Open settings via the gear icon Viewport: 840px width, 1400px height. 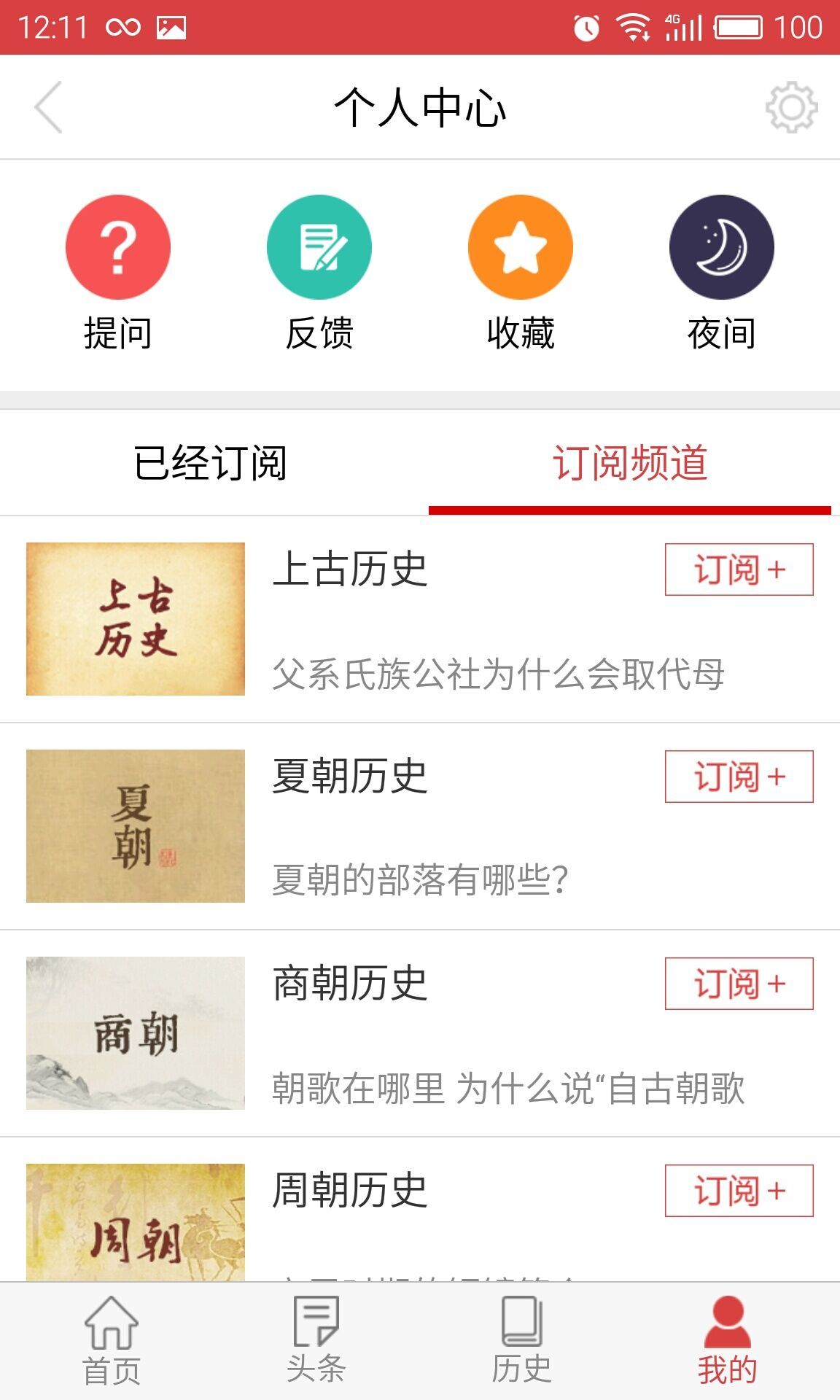pyautogui.click(x=788, y=106)
